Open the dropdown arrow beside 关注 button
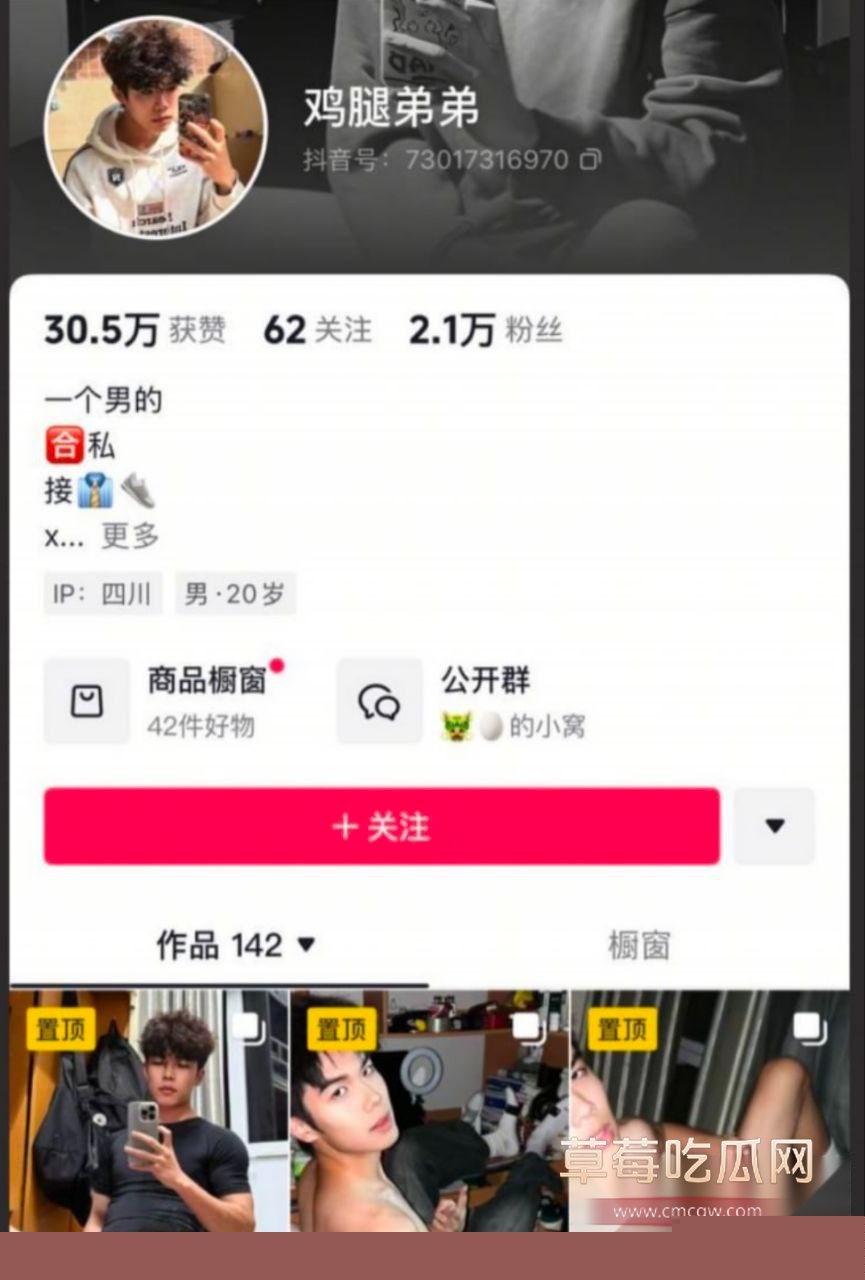Viewport: 865px width, 1280px height. (x=773, y=827)
